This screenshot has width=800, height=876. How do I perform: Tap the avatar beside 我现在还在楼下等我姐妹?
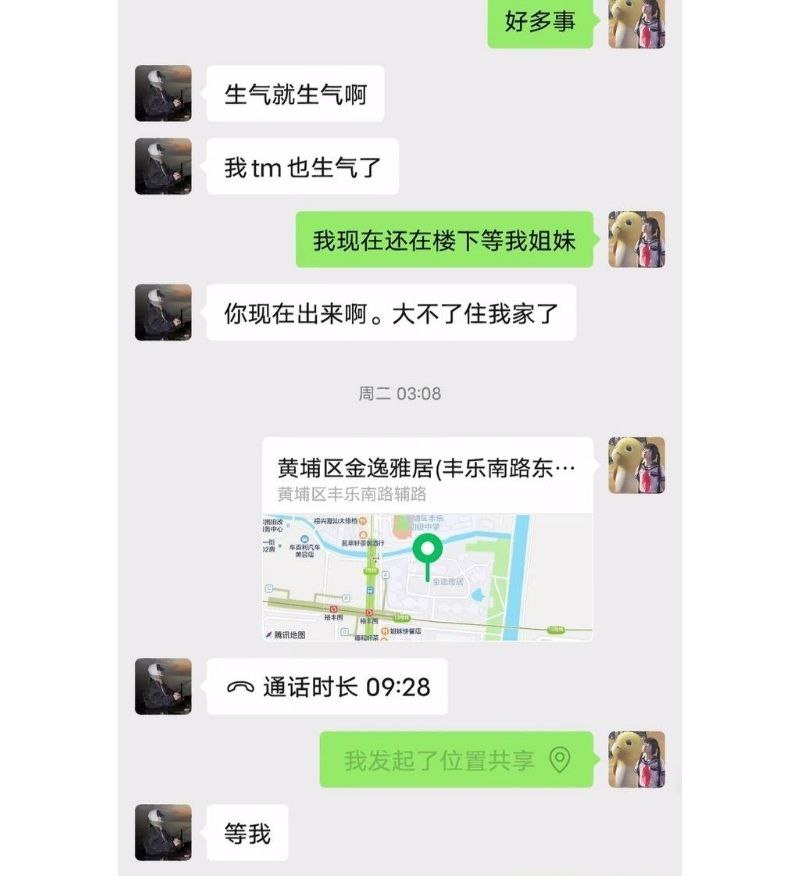(x=637, y=239)
